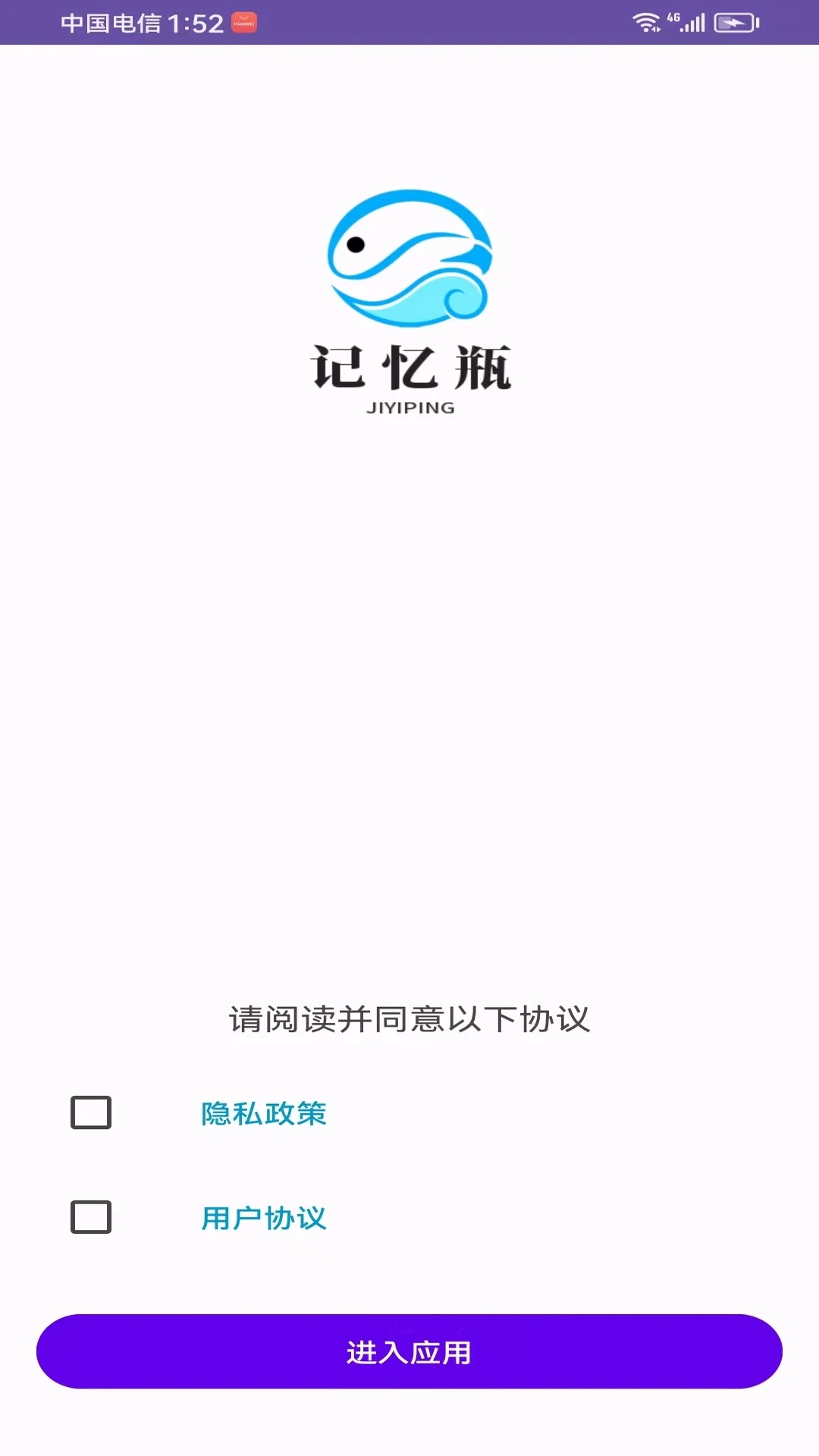This screenshot has width=819, height=1456.
Task: Tap the 进入应用 button
Action: [409, 1351]
